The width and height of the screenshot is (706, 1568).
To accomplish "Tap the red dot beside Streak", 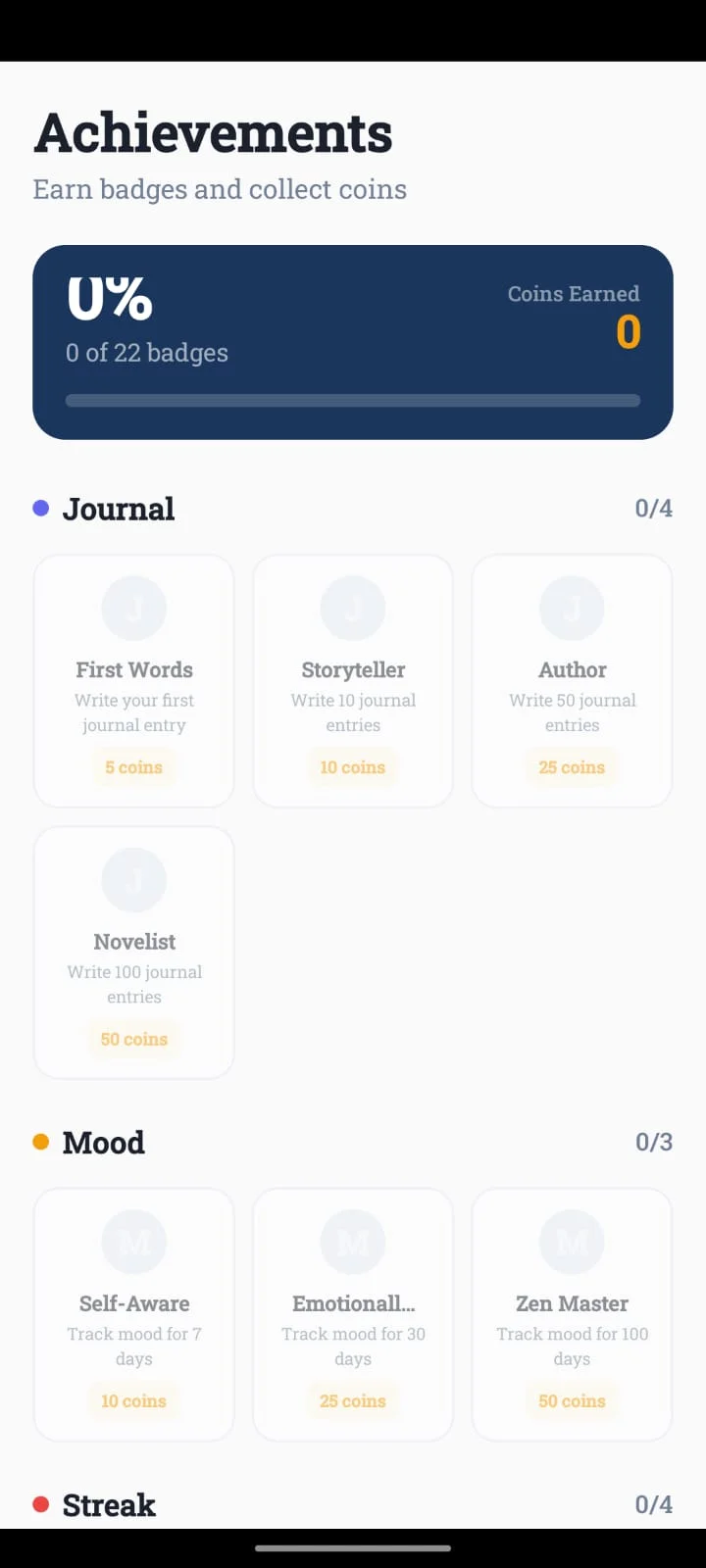I will tap(40, 1503).
